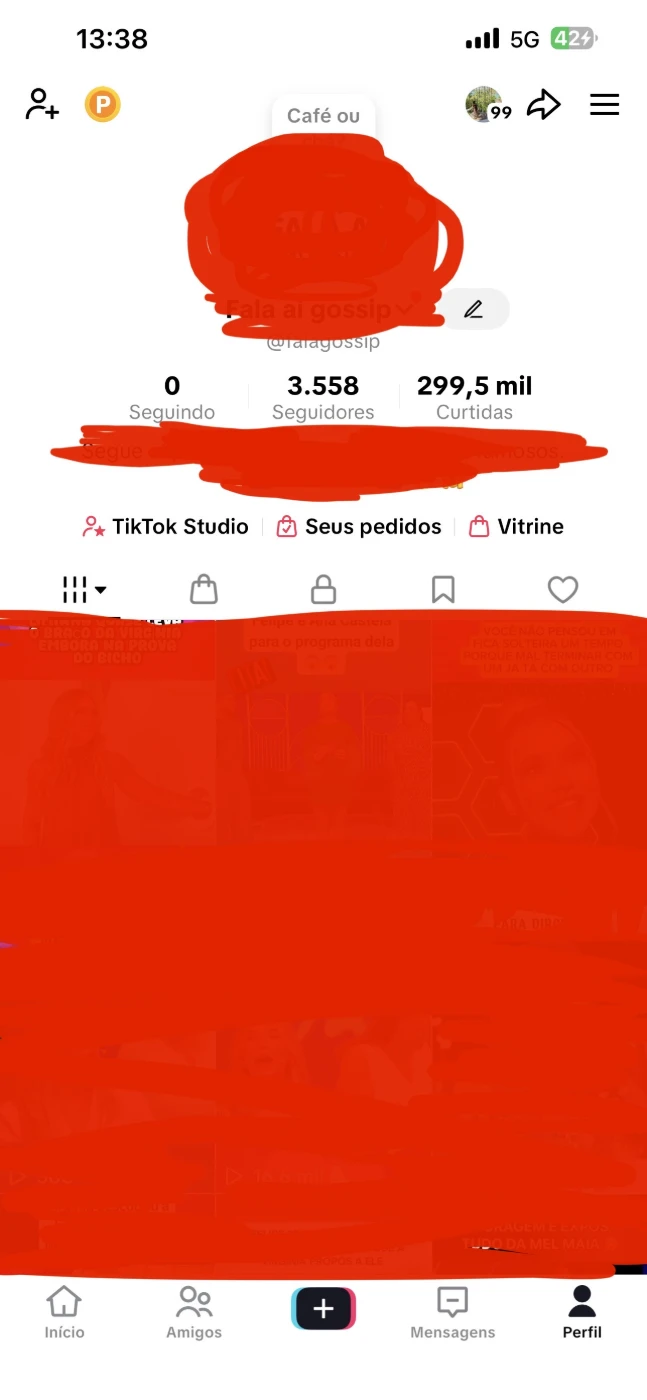Open the hamburger menu
Screen dimensions: 647x1400
point(604,104)
